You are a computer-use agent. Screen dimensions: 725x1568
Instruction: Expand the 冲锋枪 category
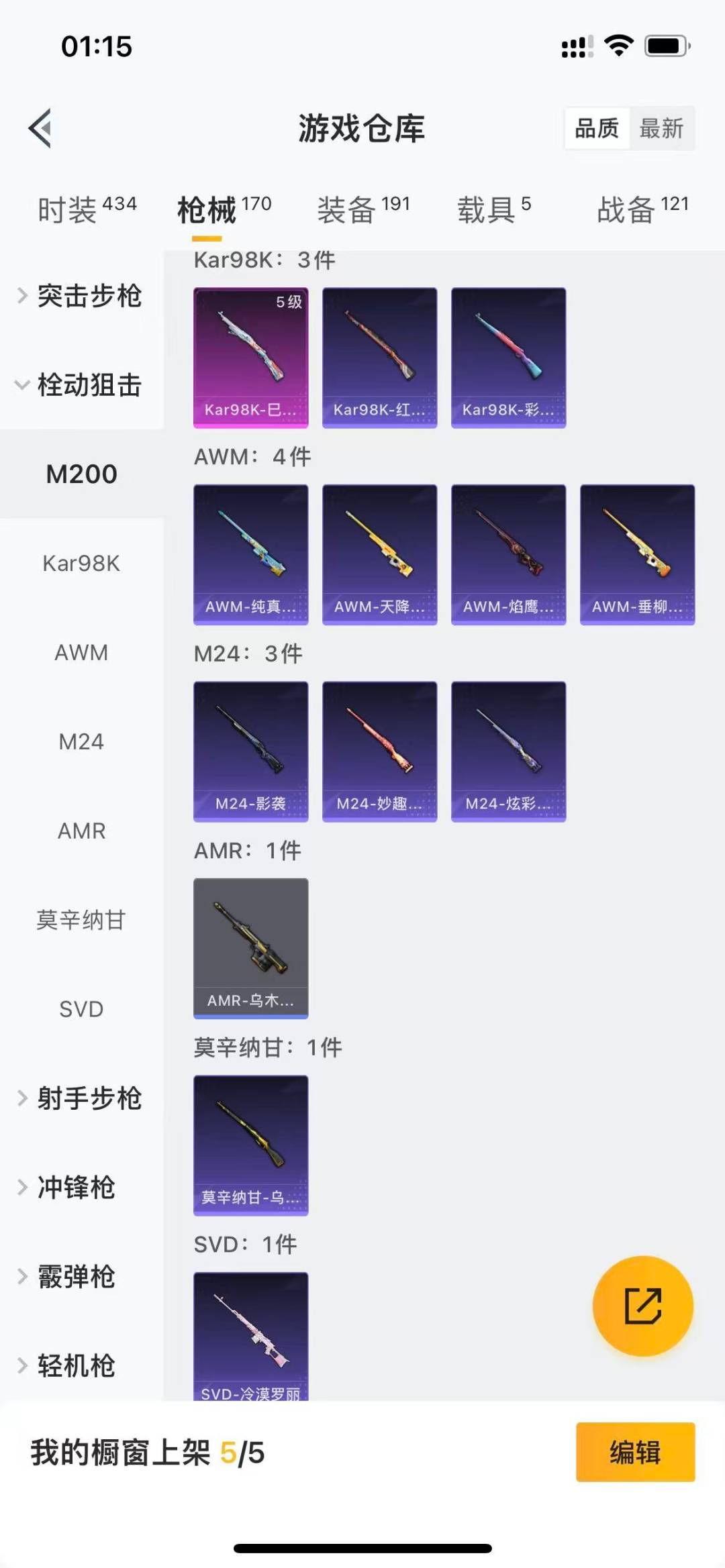click(75, 1188)
